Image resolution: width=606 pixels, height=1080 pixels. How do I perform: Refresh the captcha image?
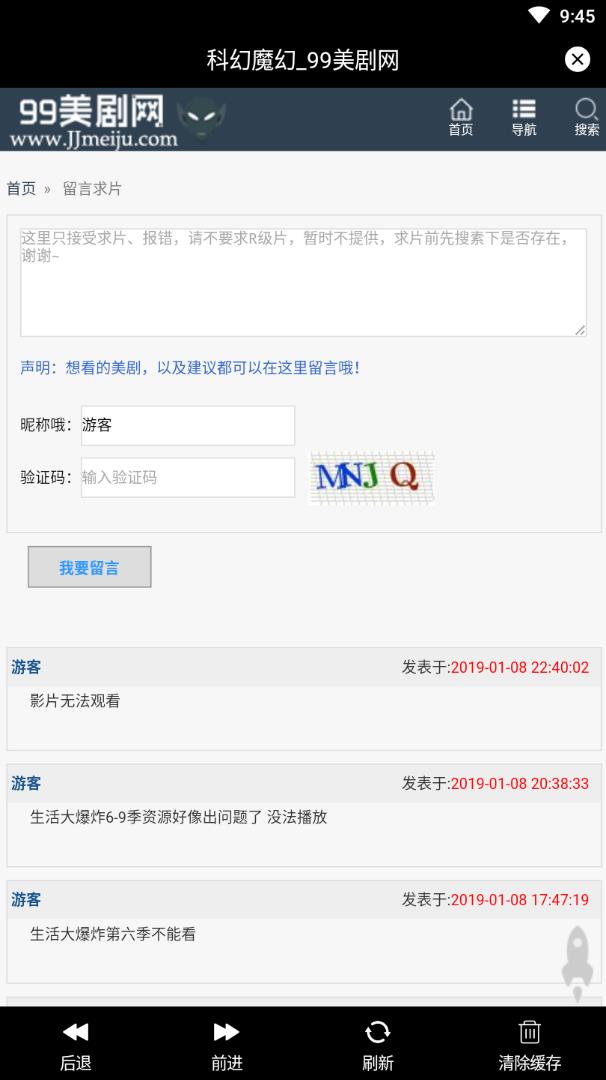(x=371, y=477)
